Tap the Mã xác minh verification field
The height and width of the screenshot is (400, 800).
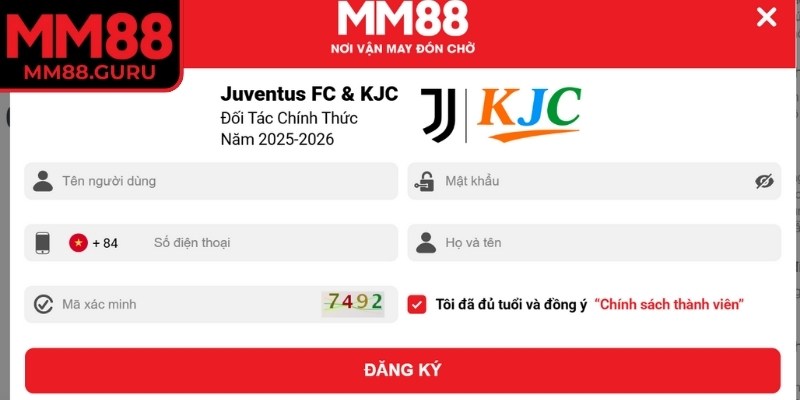[x=170, y=304]
